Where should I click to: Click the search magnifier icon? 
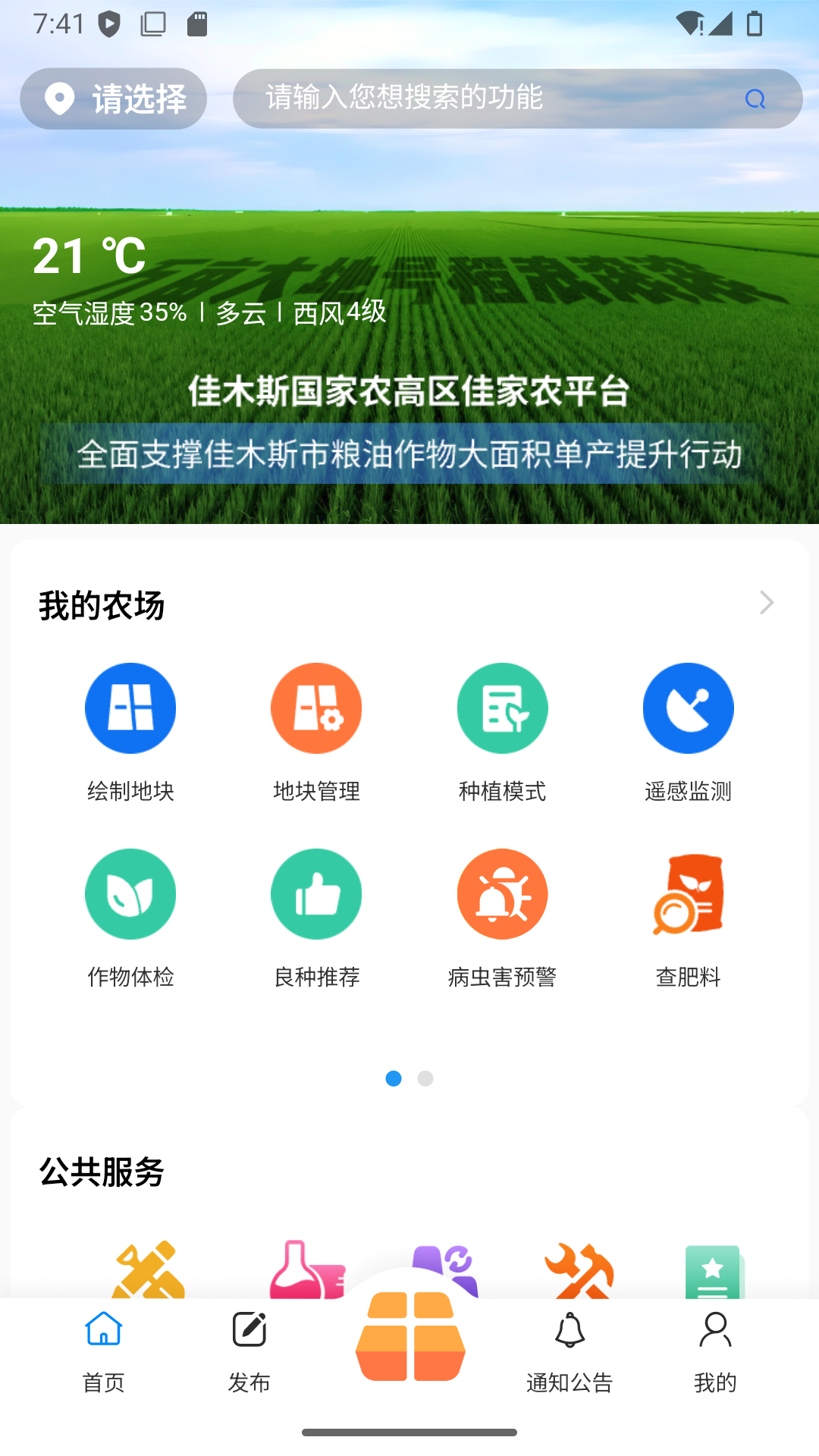click(x=755, y=99)
